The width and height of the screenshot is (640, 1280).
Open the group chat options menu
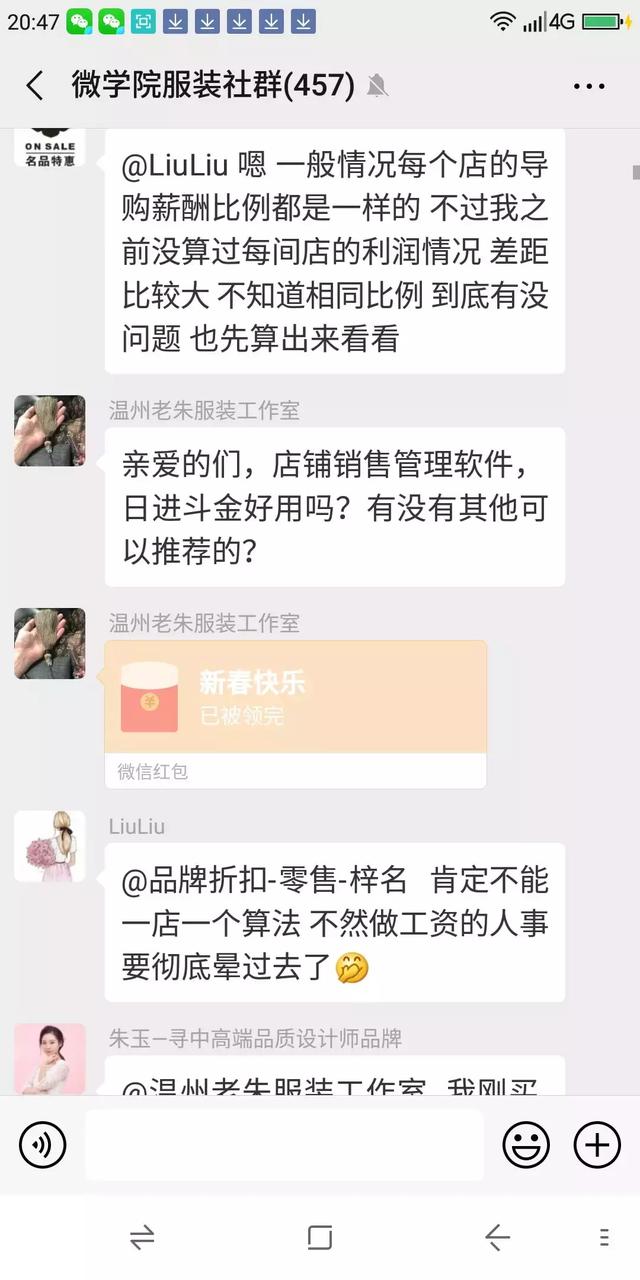pos(589,87)
